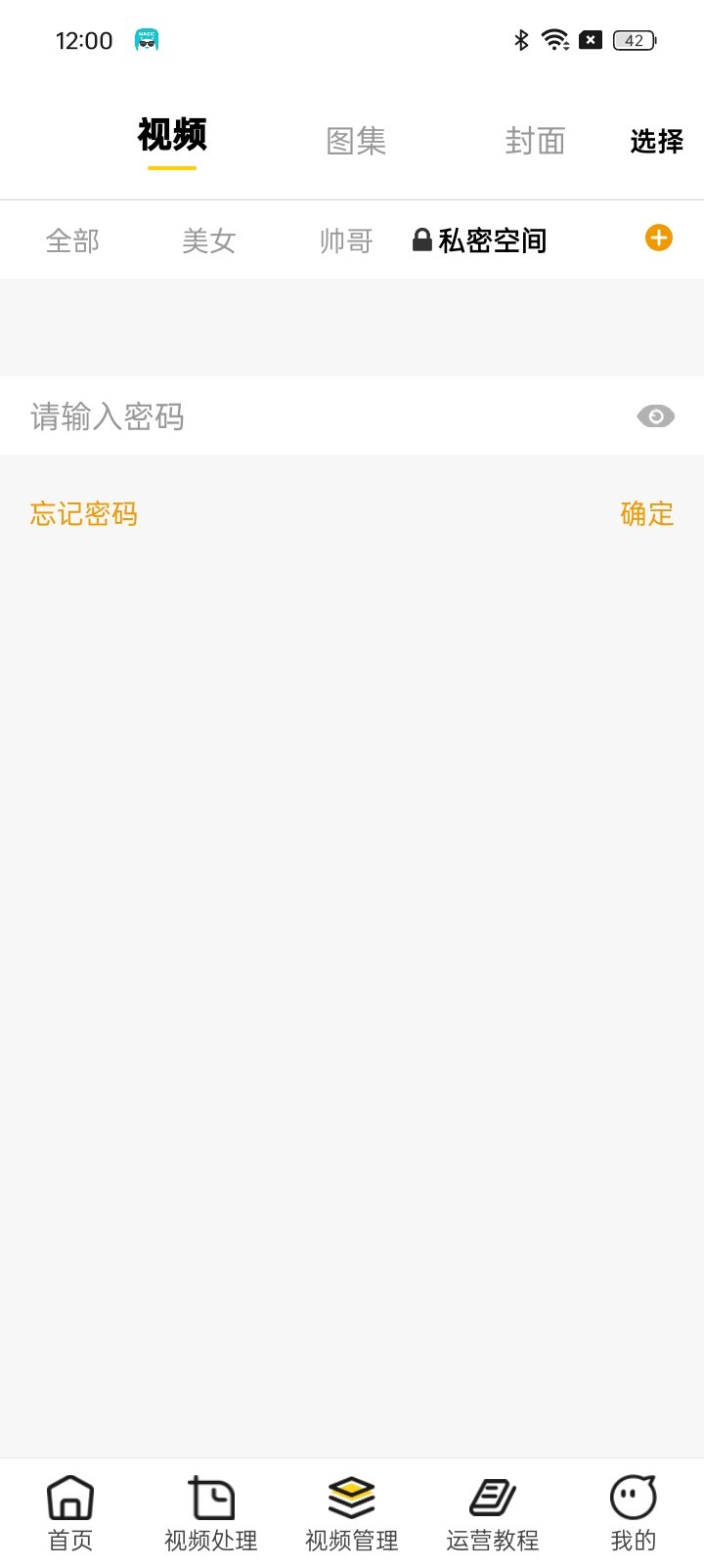
Task: Tap the 忘记密码 link
Action: 84,514
